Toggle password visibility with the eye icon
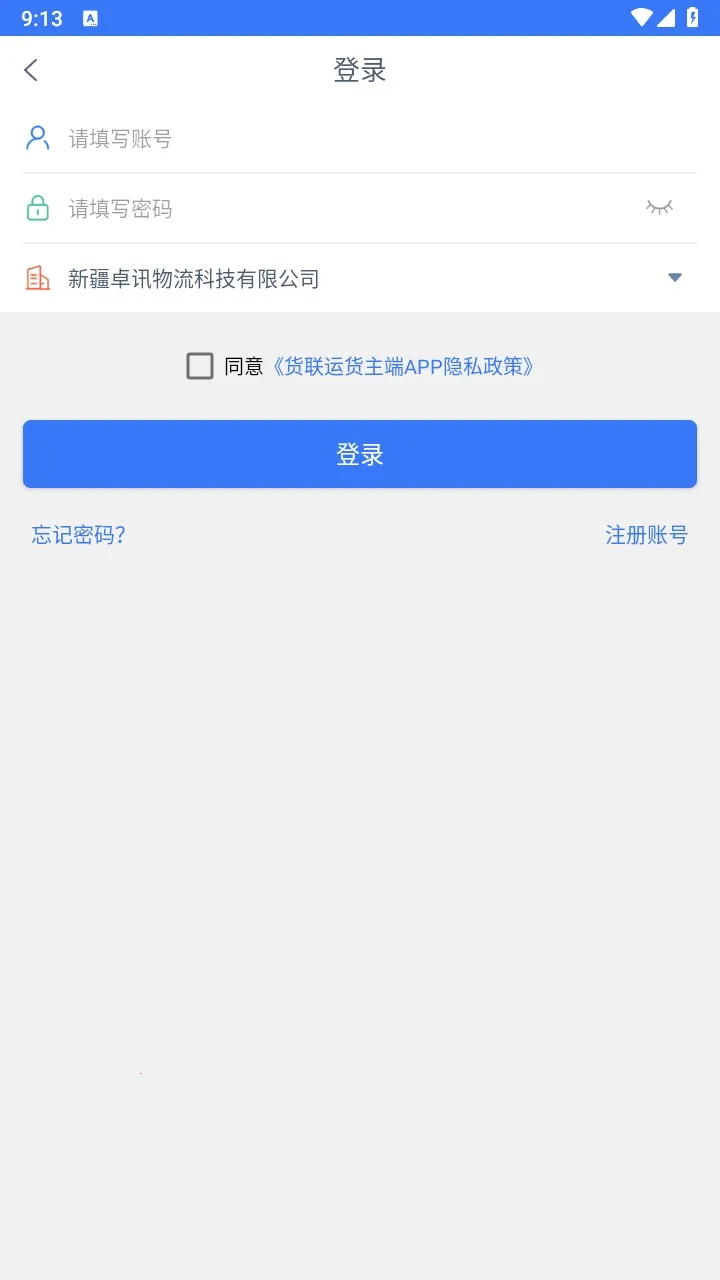The height and width of the screenshot is (1280, 720). pyautogui.click(x=659, y=208)
